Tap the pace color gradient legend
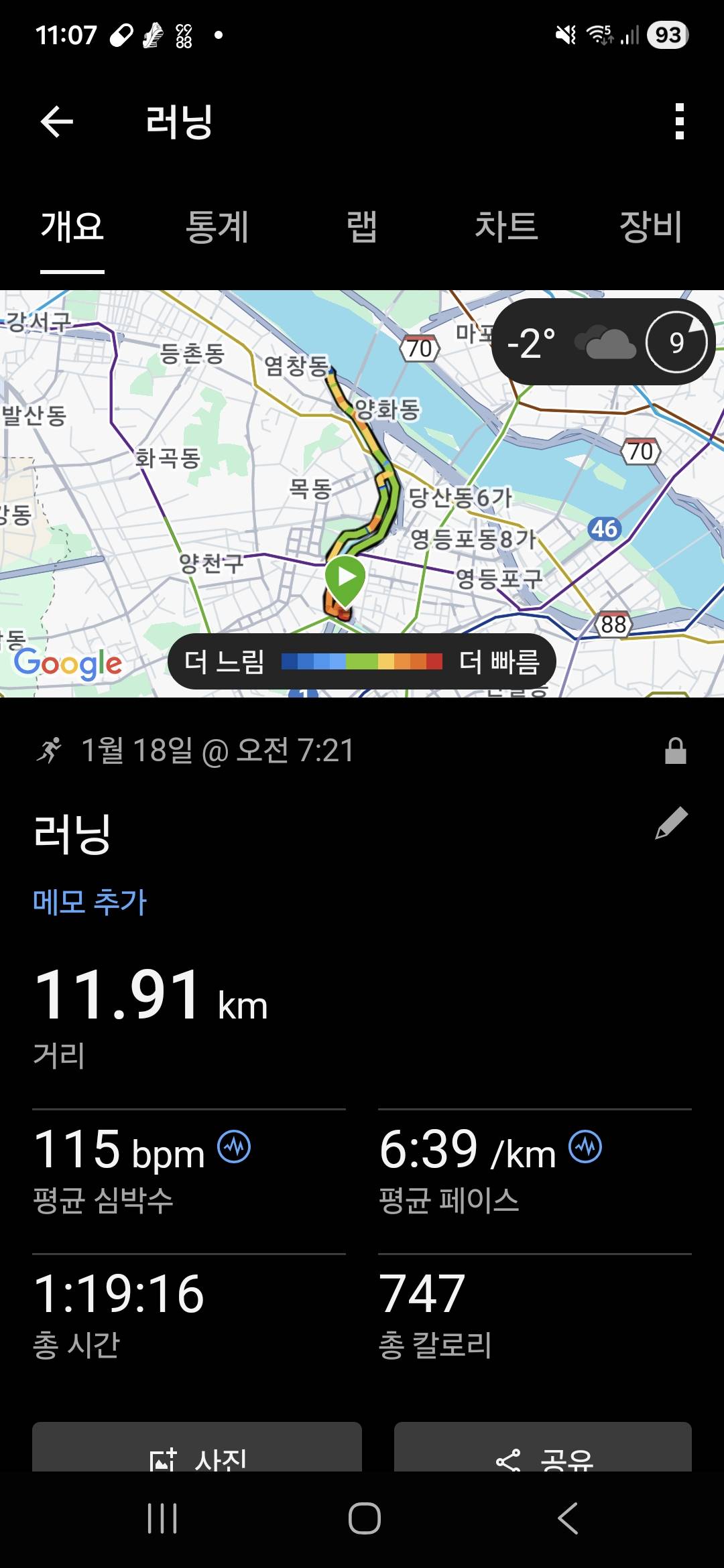 coord(362,662)
